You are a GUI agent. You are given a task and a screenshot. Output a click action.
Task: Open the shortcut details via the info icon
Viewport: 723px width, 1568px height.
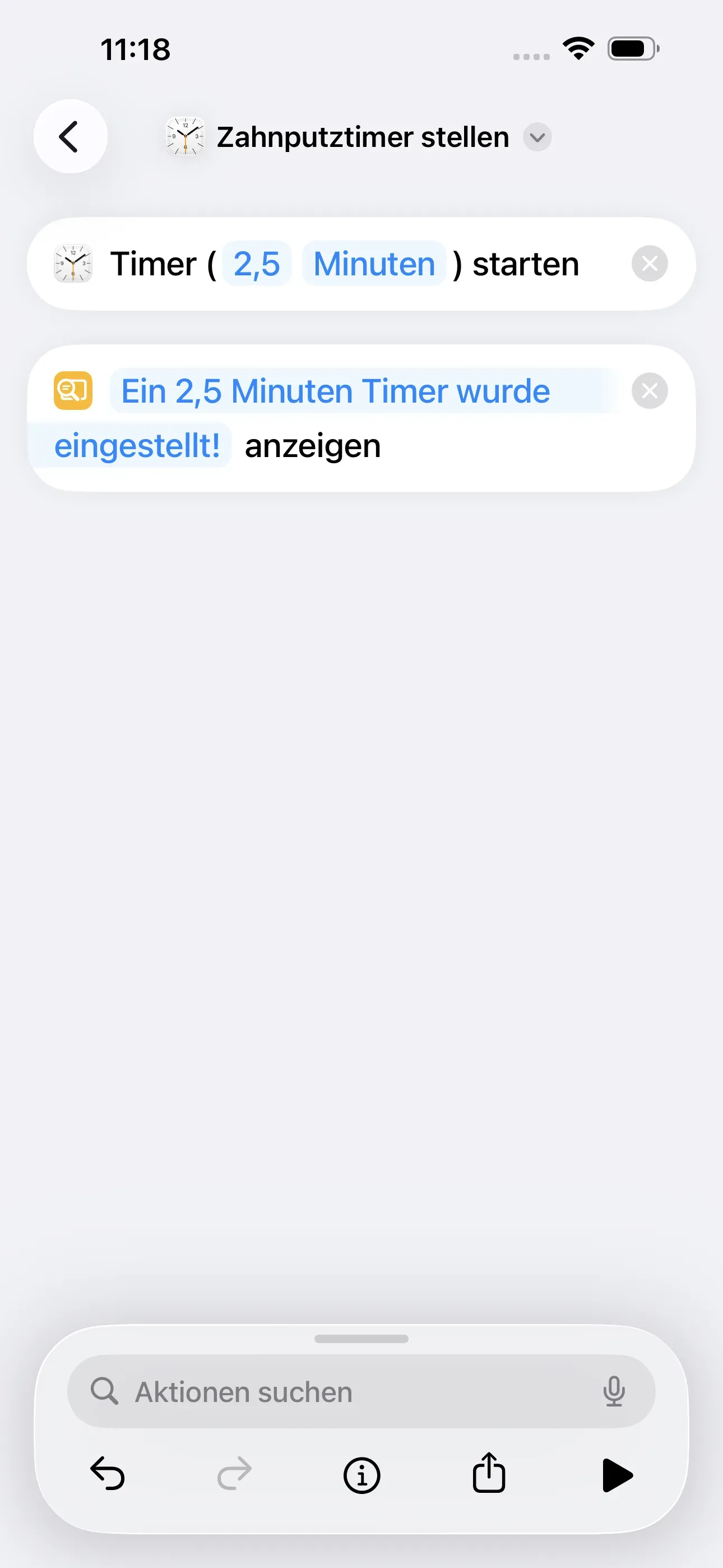tap(361, 1474)
